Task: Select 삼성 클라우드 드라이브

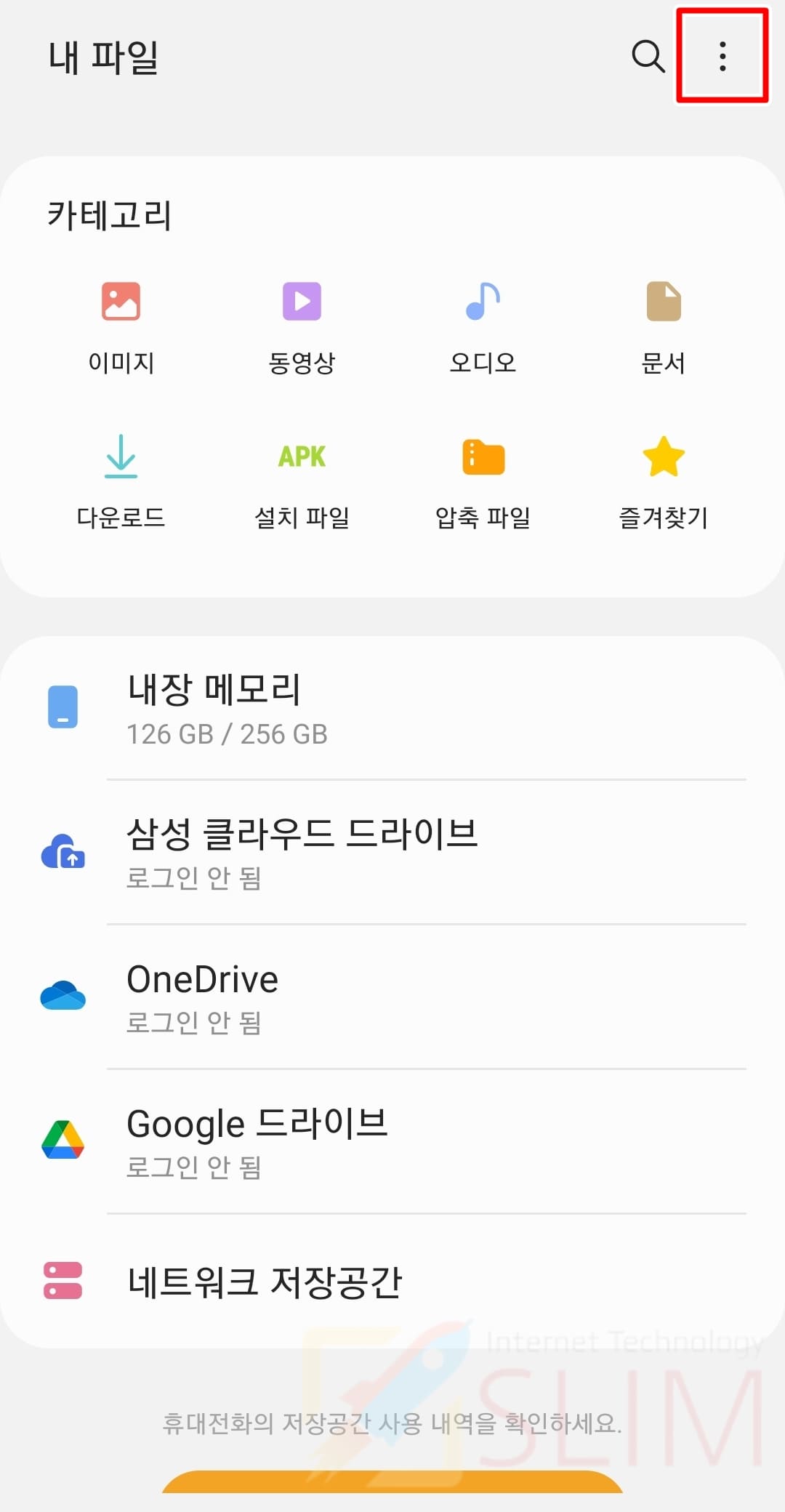Action: click(392, 852)
